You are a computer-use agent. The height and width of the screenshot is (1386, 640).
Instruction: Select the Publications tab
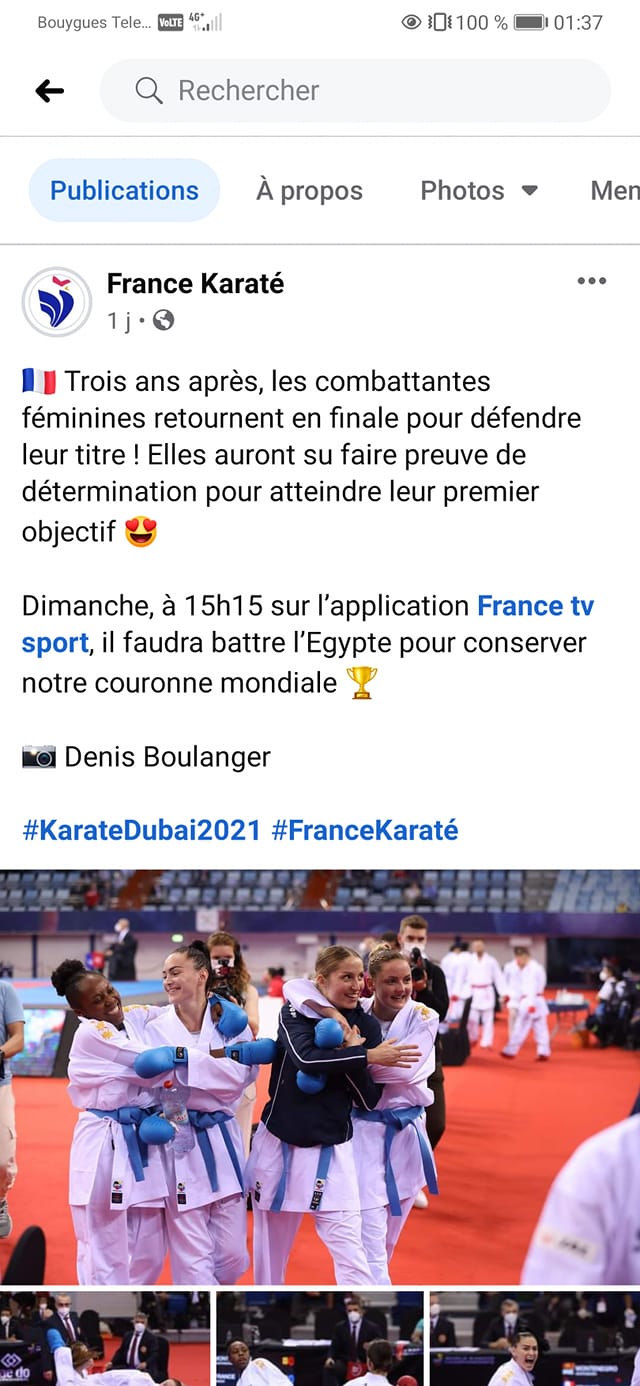pos(124,190)
